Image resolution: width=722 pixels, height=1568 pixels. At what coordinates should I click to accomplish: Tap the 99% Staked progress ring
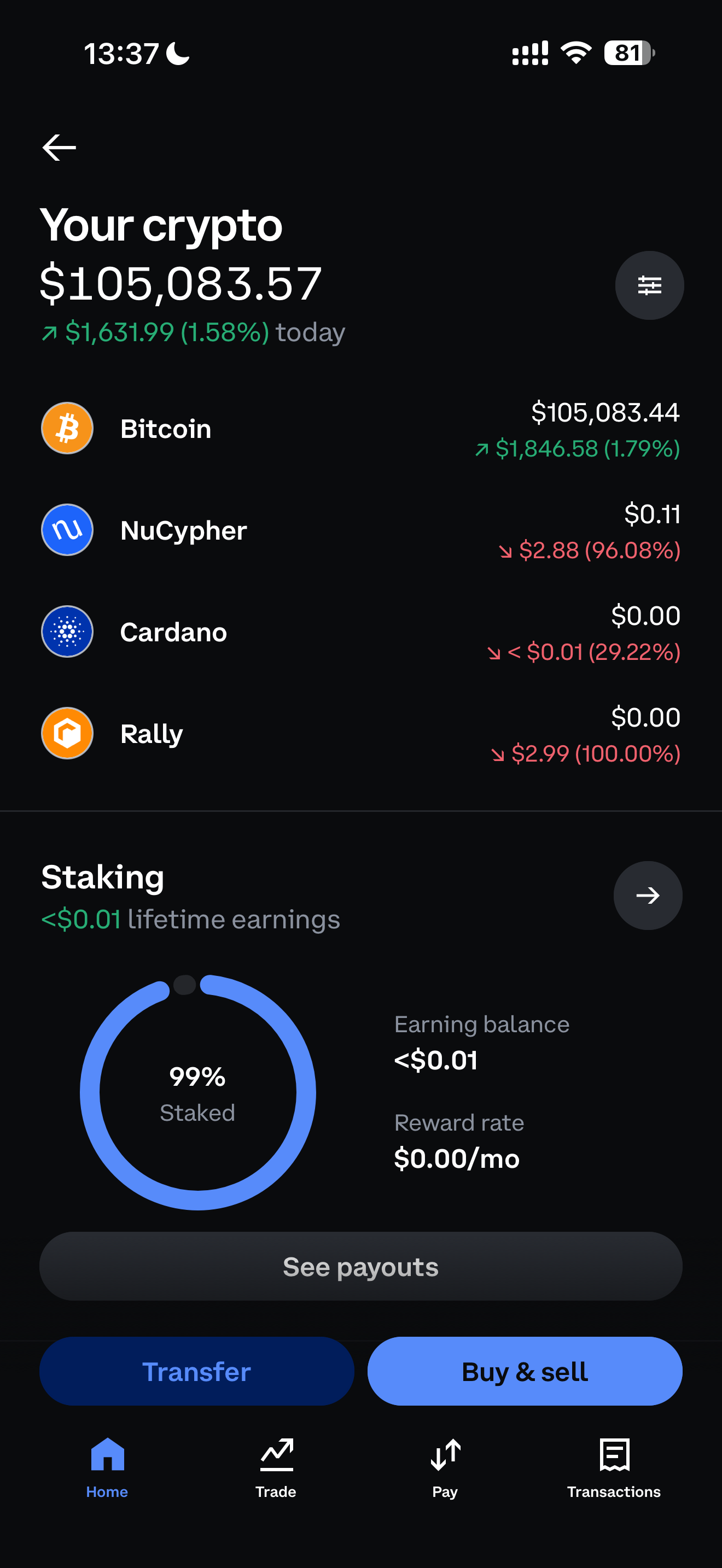coord(197,1091)
